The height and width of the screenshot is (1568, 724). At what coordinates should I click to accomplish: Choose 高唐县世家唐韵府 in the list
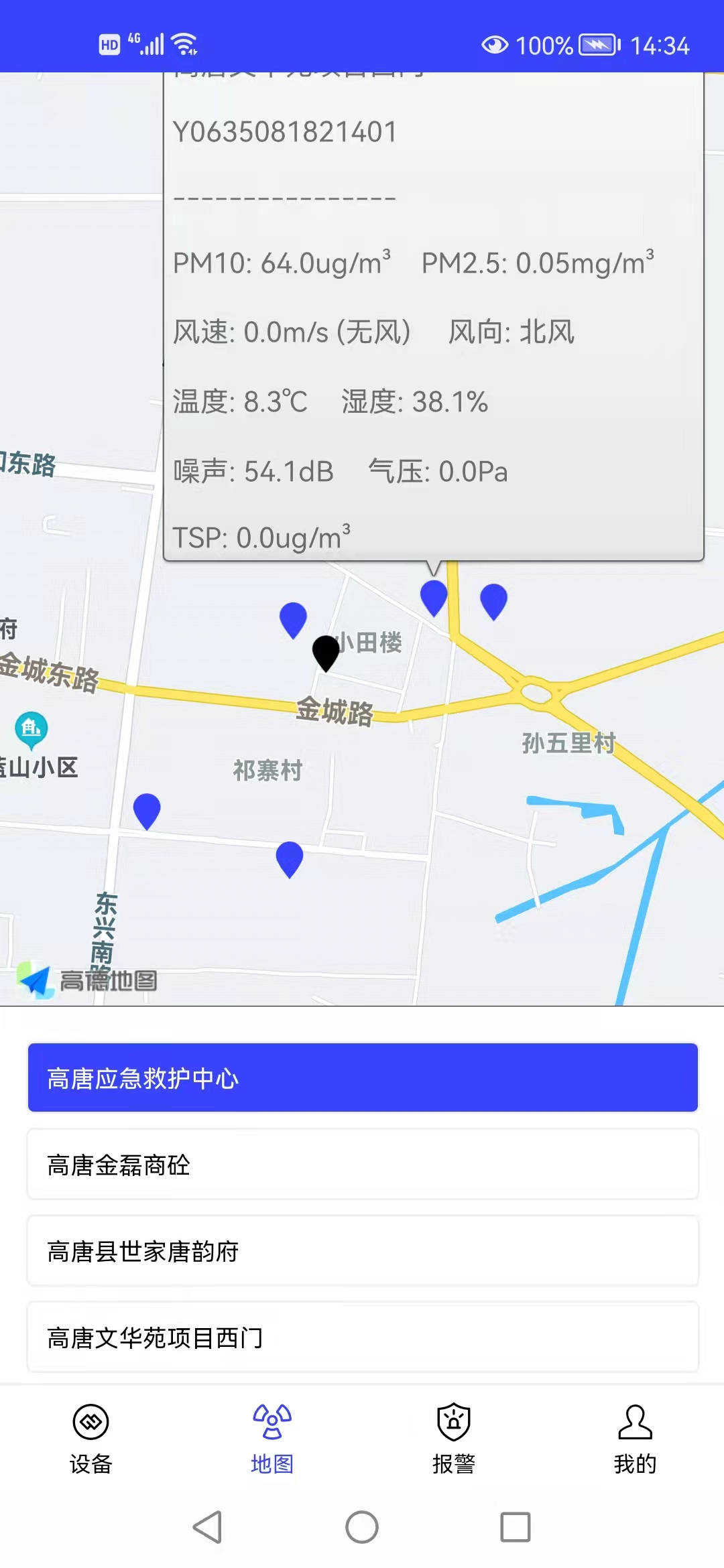pos(362,1251)
